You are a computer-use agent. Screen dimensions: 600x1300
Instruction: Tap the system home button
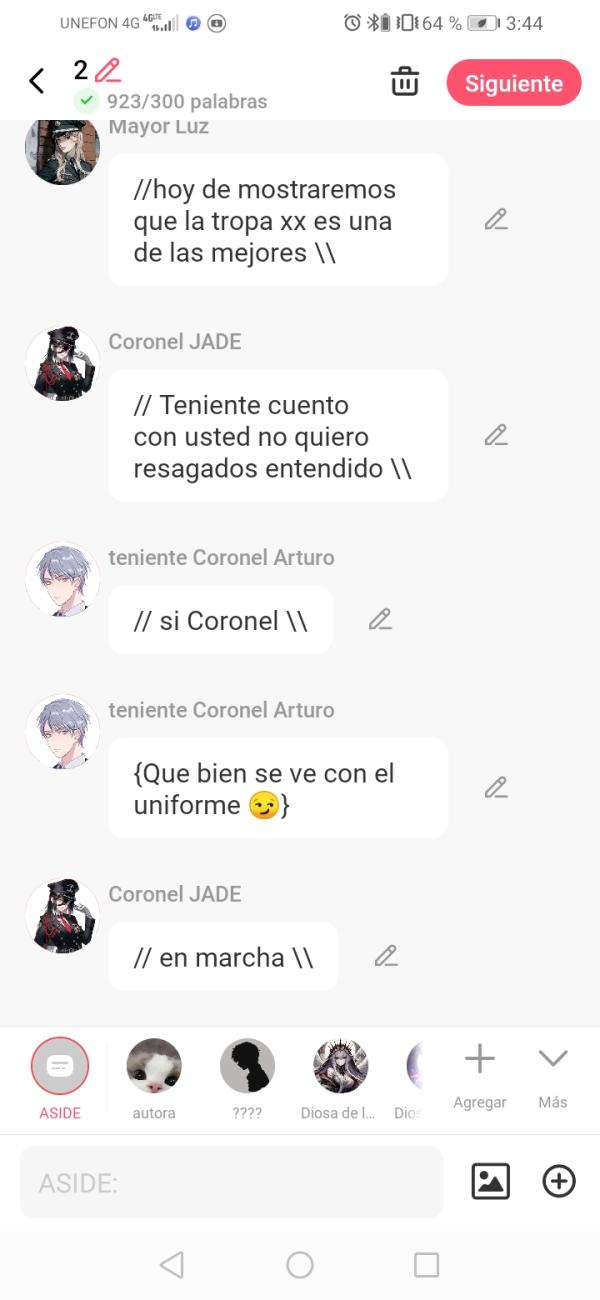coord(300,1265)
